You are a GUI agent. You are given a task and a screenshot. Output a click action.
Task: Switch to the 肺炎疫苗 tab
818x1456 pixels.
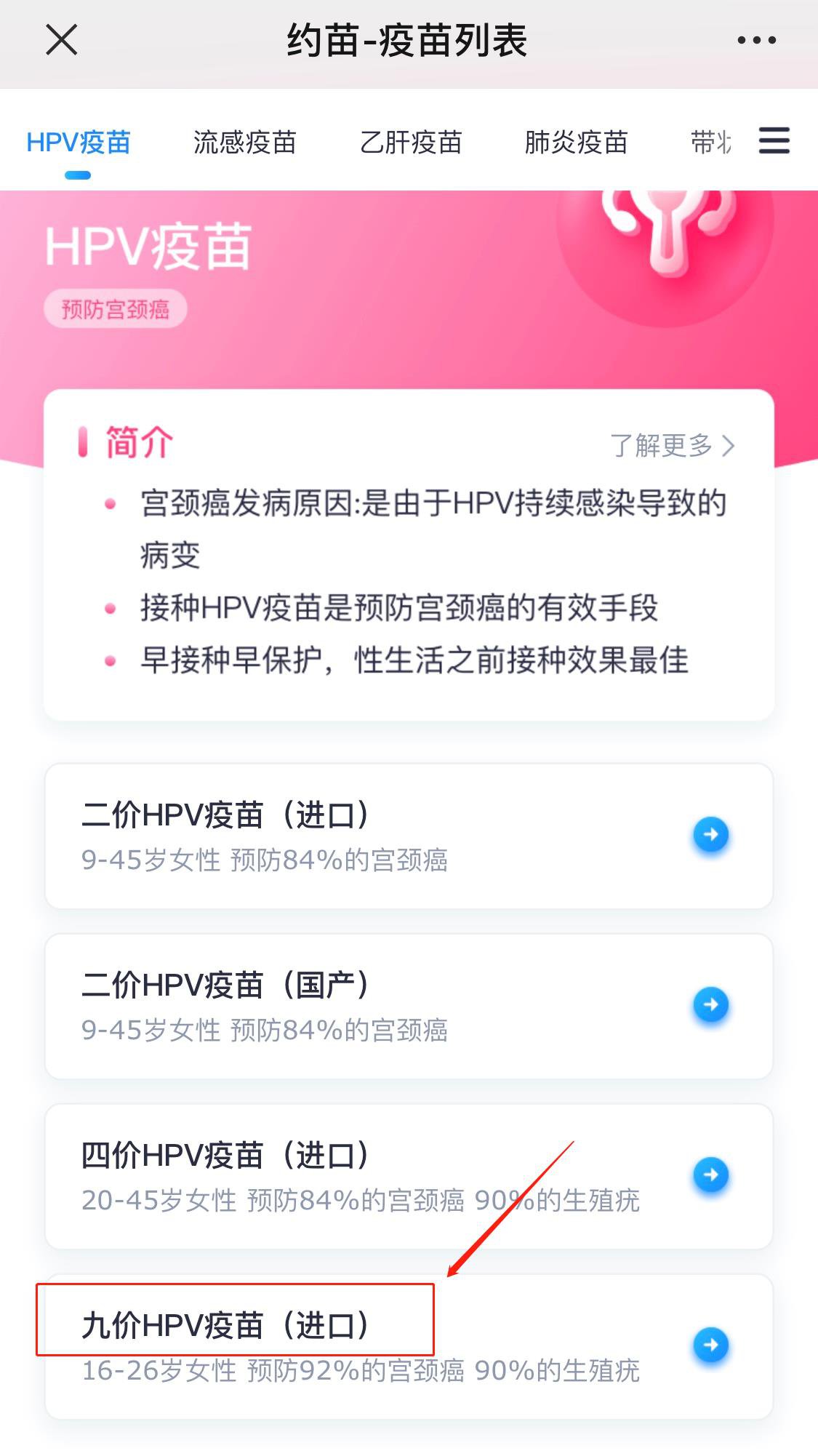coord(576,143)
